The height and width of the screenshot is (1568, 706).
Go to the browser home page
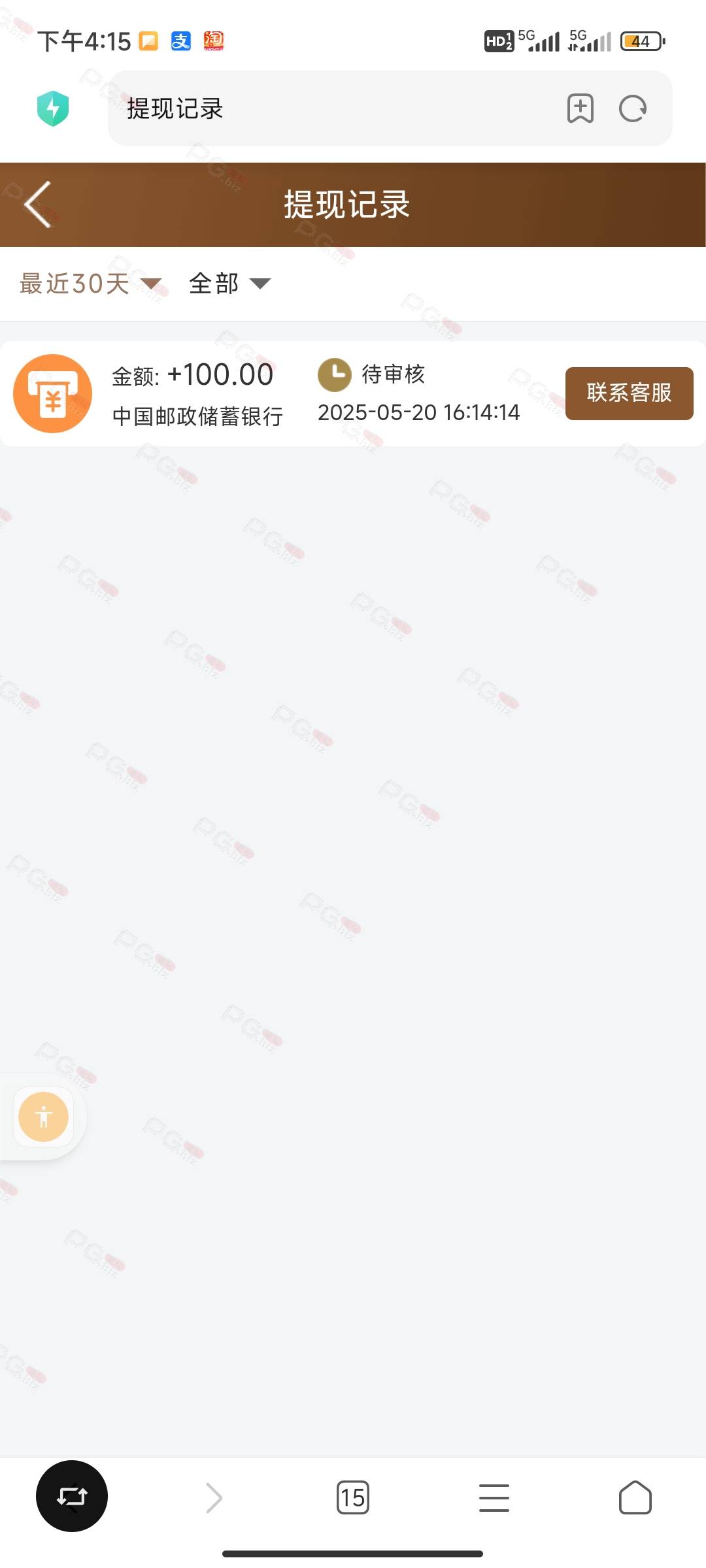[x=635, y=1497]
